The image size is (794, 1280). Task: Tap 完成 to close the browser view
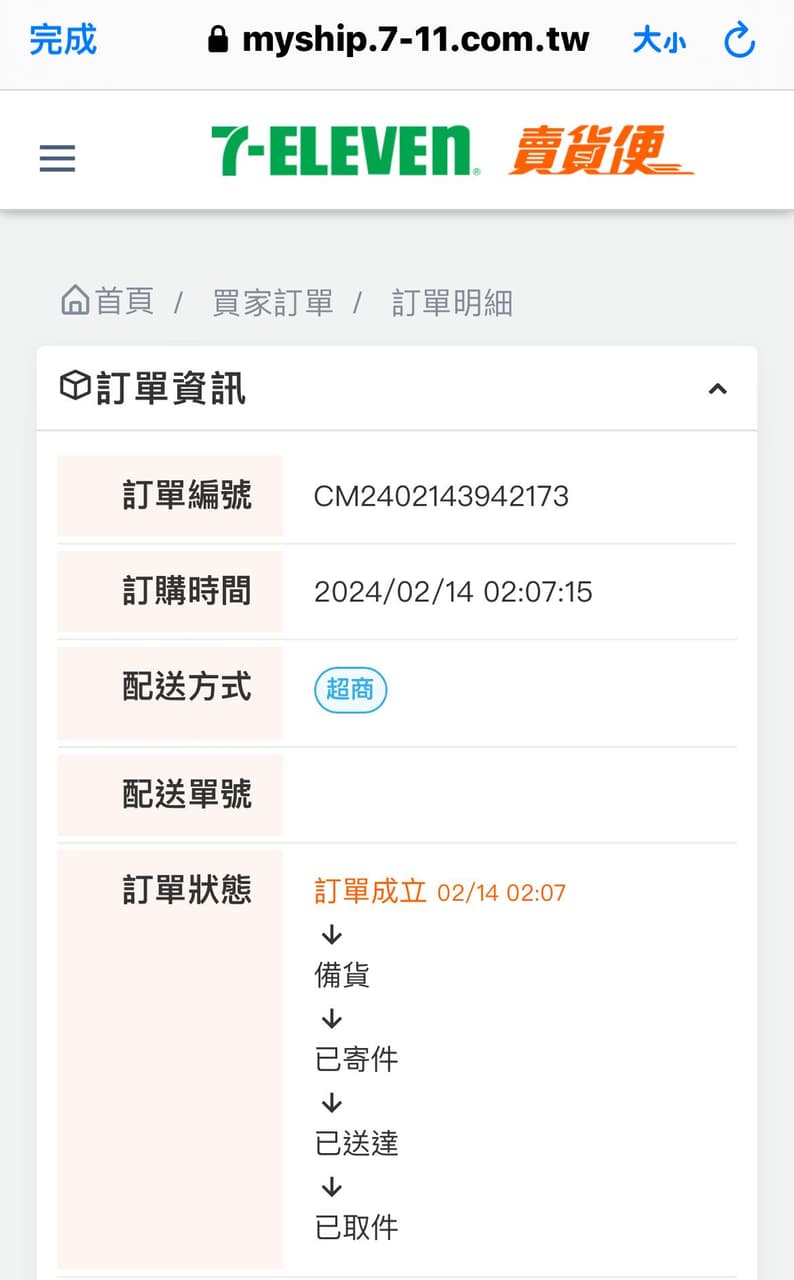point(63,40)
